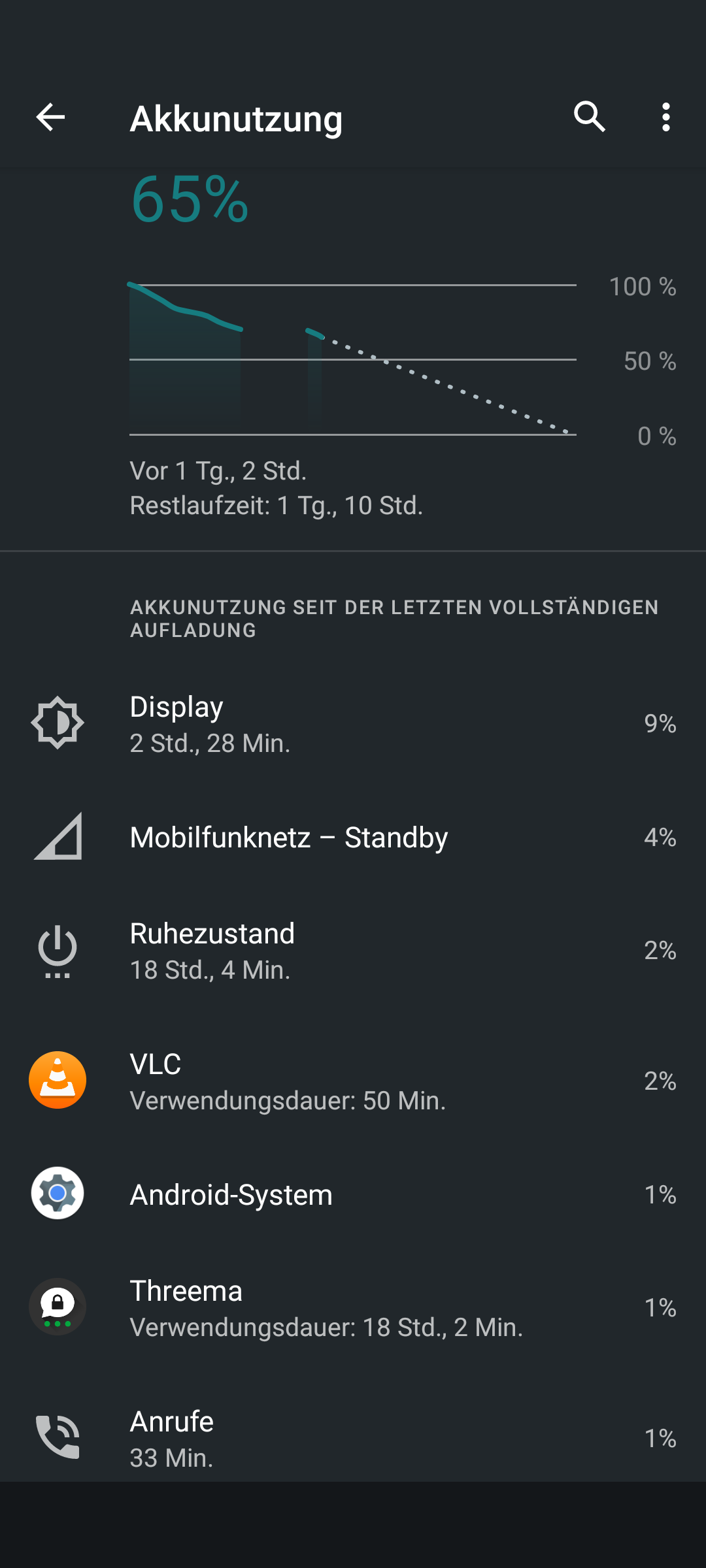Show VLC battery usage details
706x1568 pixels.
tap(353, 1081)
